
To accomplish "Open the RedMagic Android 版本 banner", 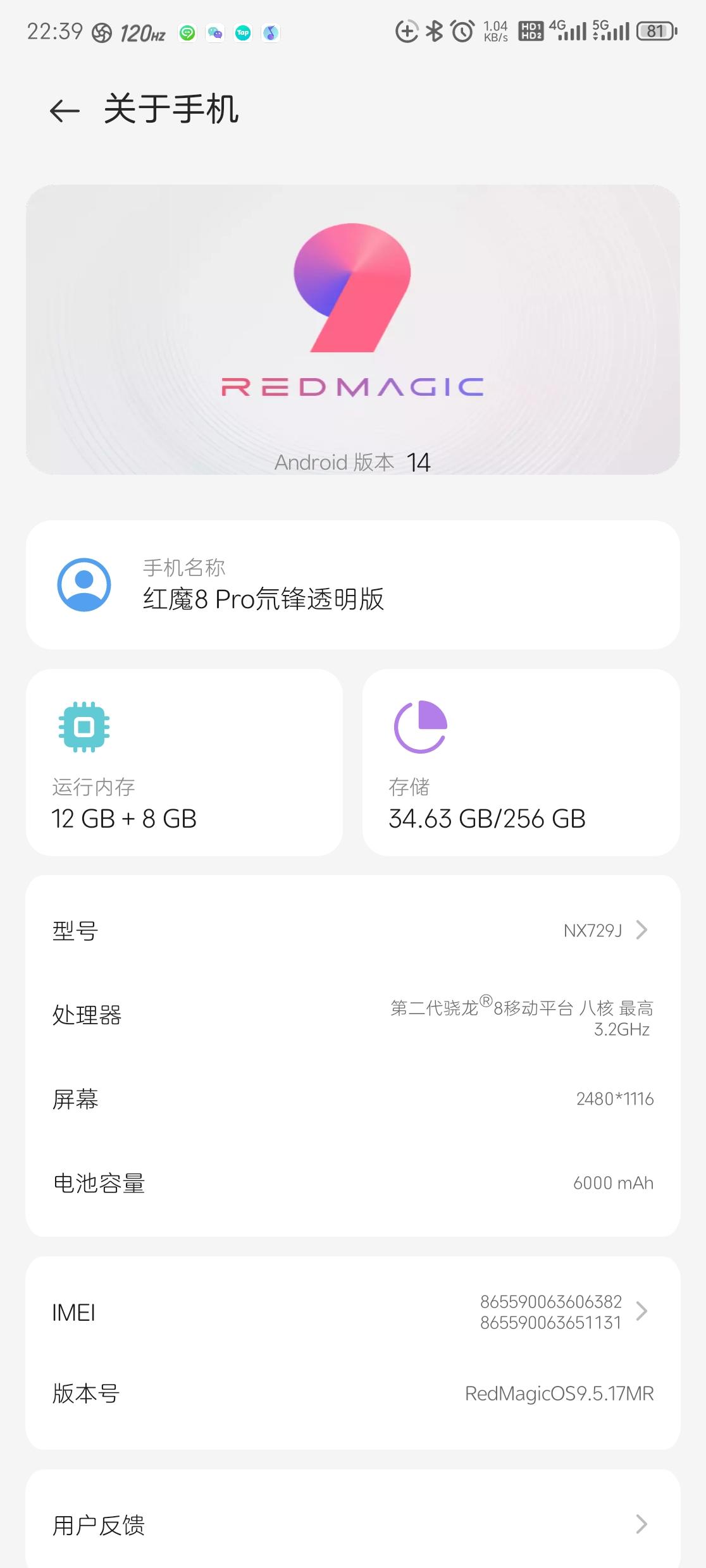I will click(352, 329).
